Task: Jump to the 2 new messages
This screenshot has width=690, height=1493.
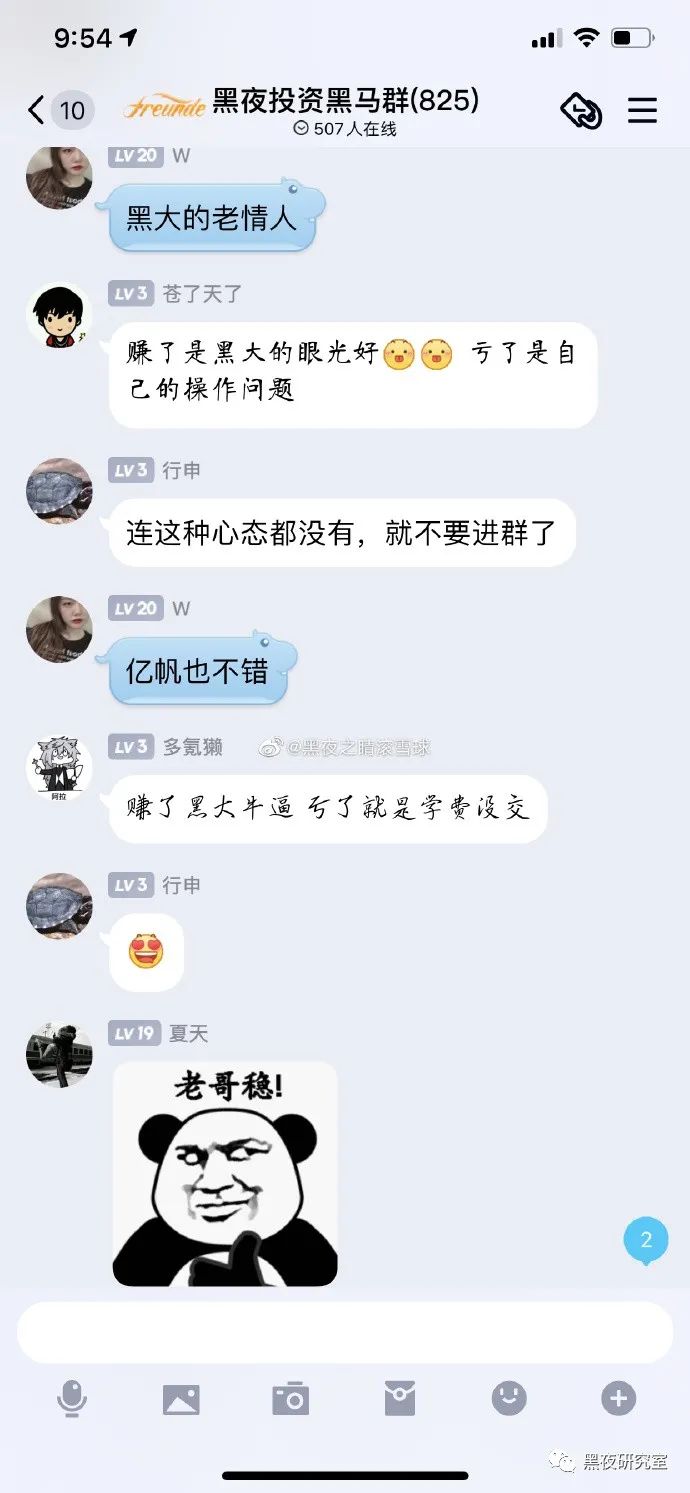Action: tap(646, 1241)
